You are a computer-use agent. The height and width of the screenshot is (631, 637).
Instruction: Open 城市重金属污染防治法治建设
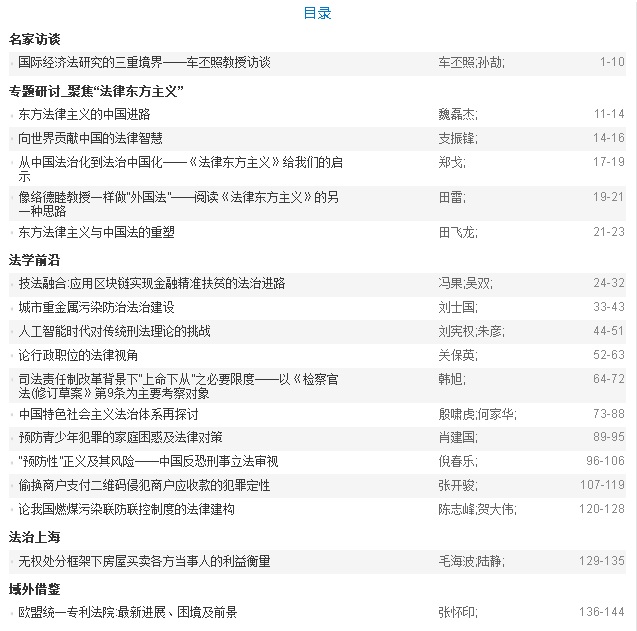pos(96,307)
